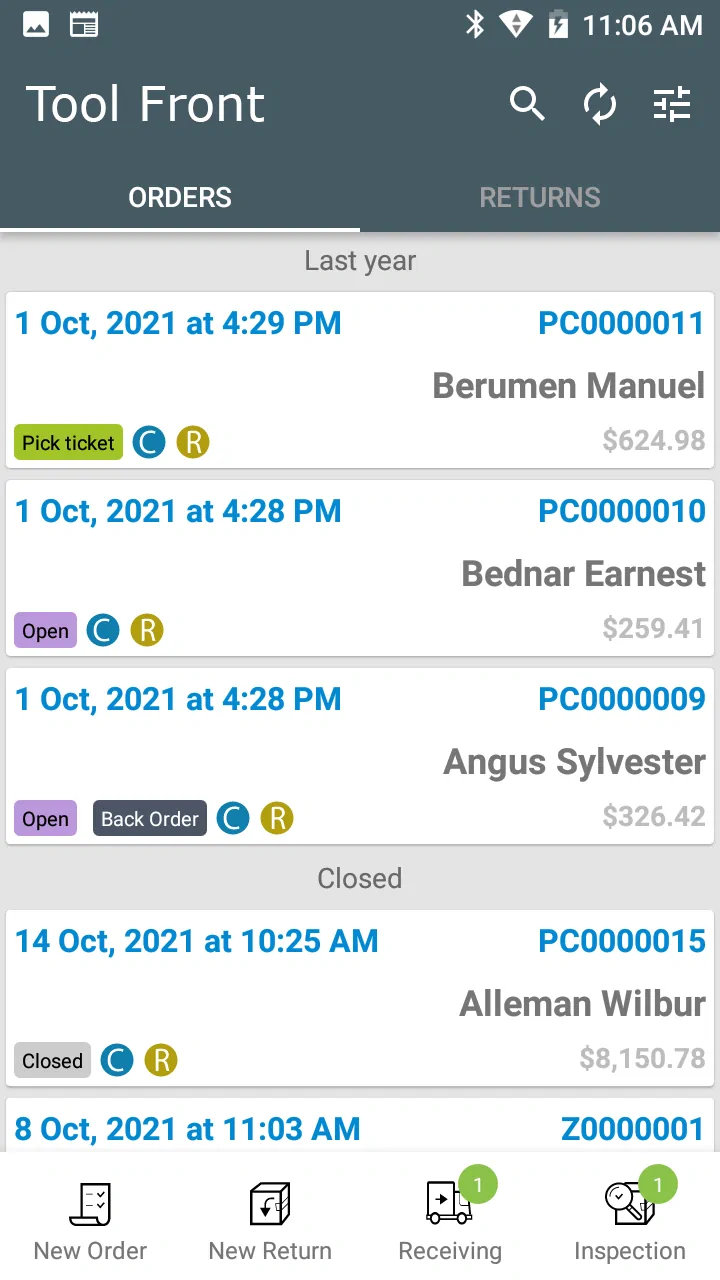720x1280 pixels.
Task: Open order PC0000009 for Angus Sylvester
Action: [360, 756]
